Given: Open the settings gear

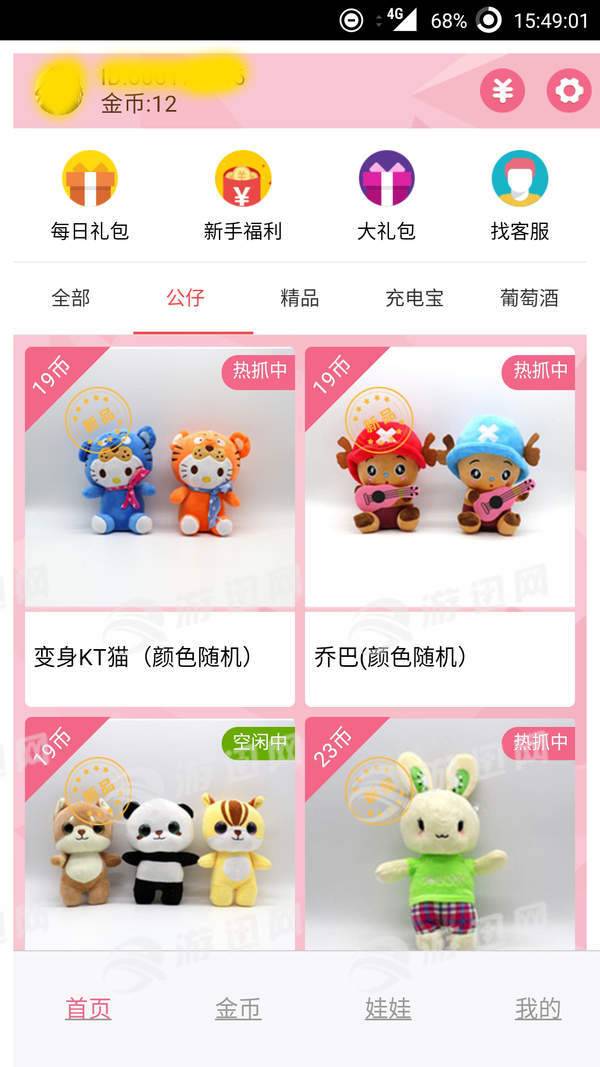Looking at the screenshot, I should [x=569, y=91].
